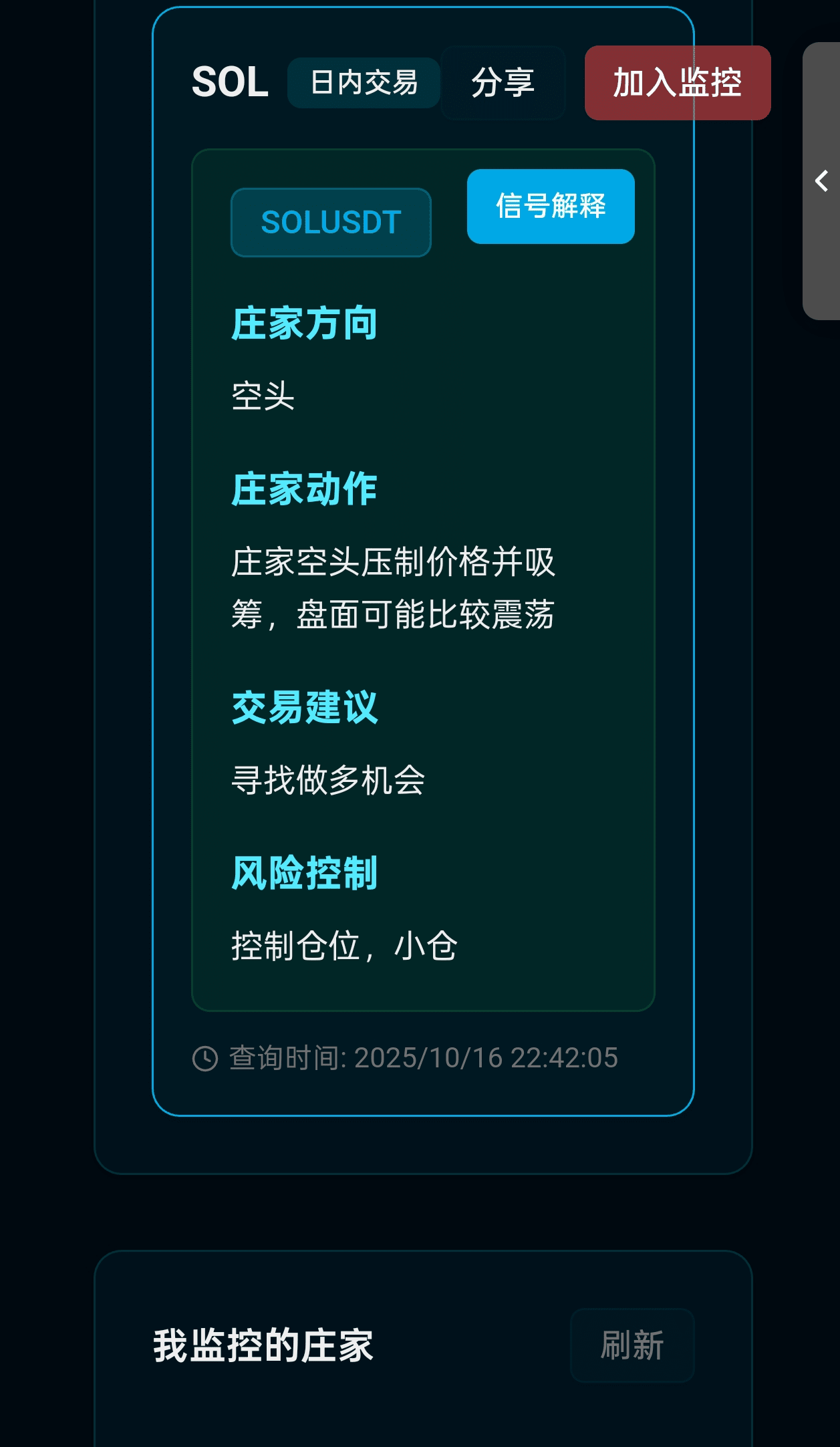
Task: Tap the SOLUSDT pair chip
Action: (331, 223)
